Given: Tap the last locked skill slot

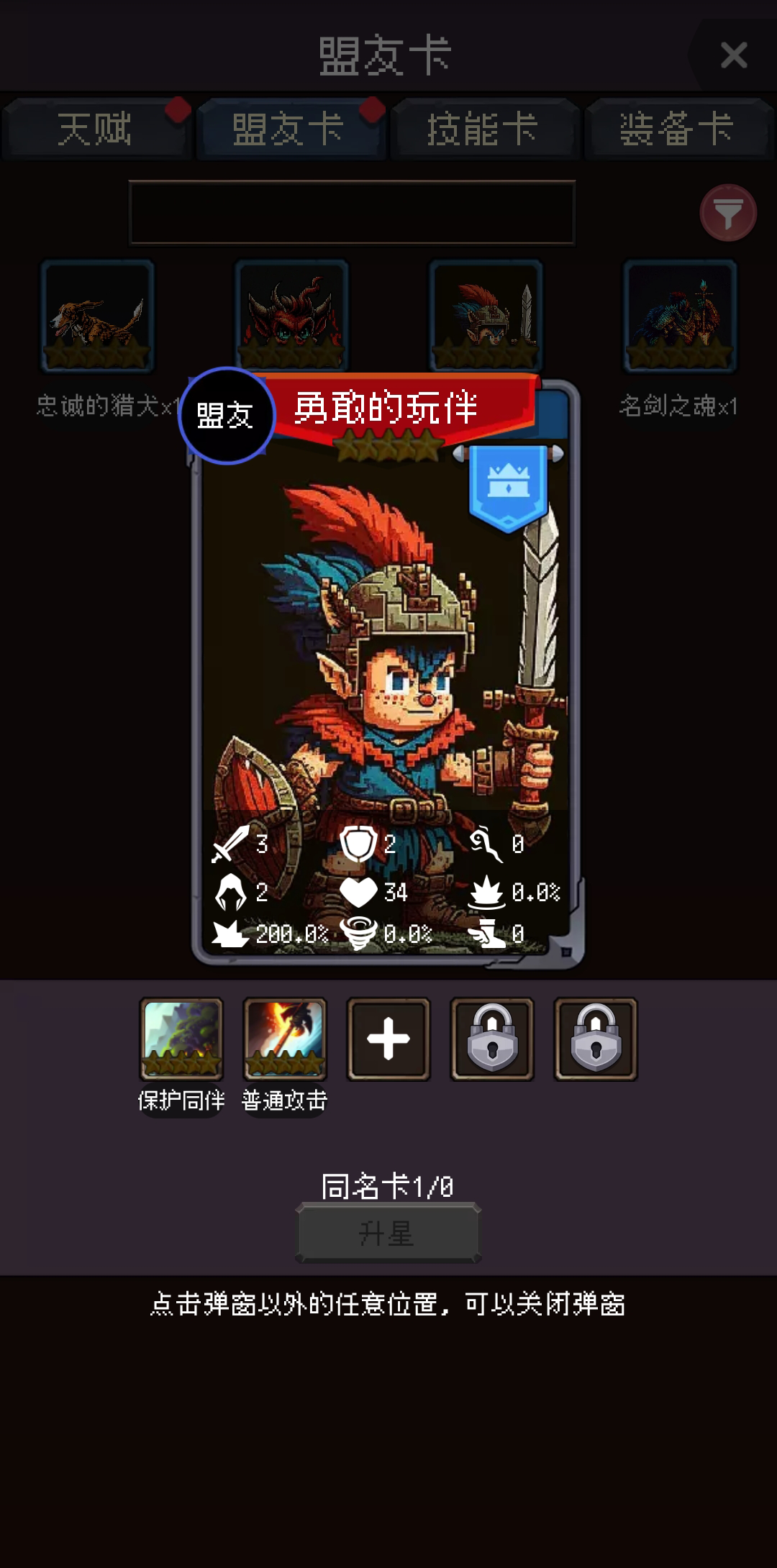Looking at the screenshot, I should (596, 1039).
